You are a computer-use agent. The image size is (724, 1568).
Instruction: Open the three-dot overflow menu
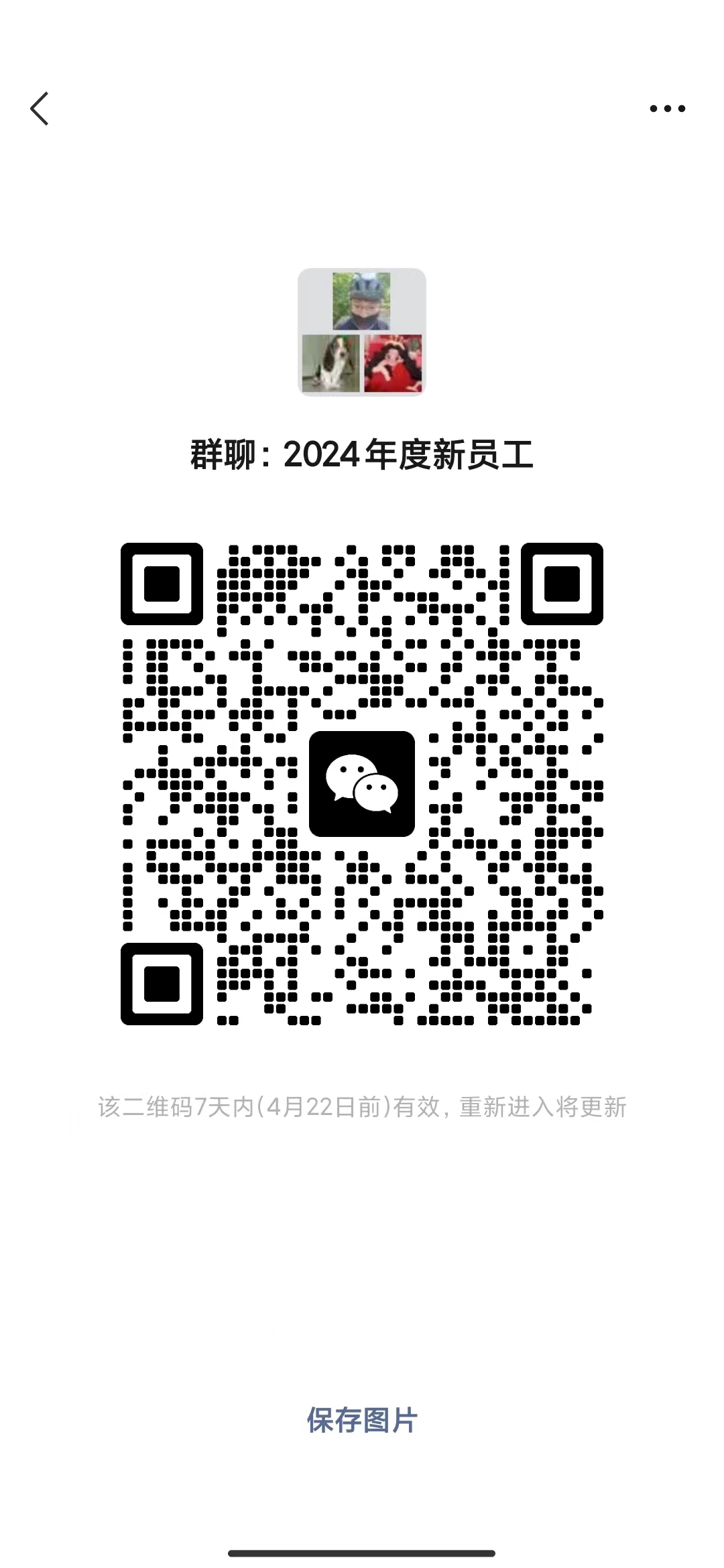(667, 109)
